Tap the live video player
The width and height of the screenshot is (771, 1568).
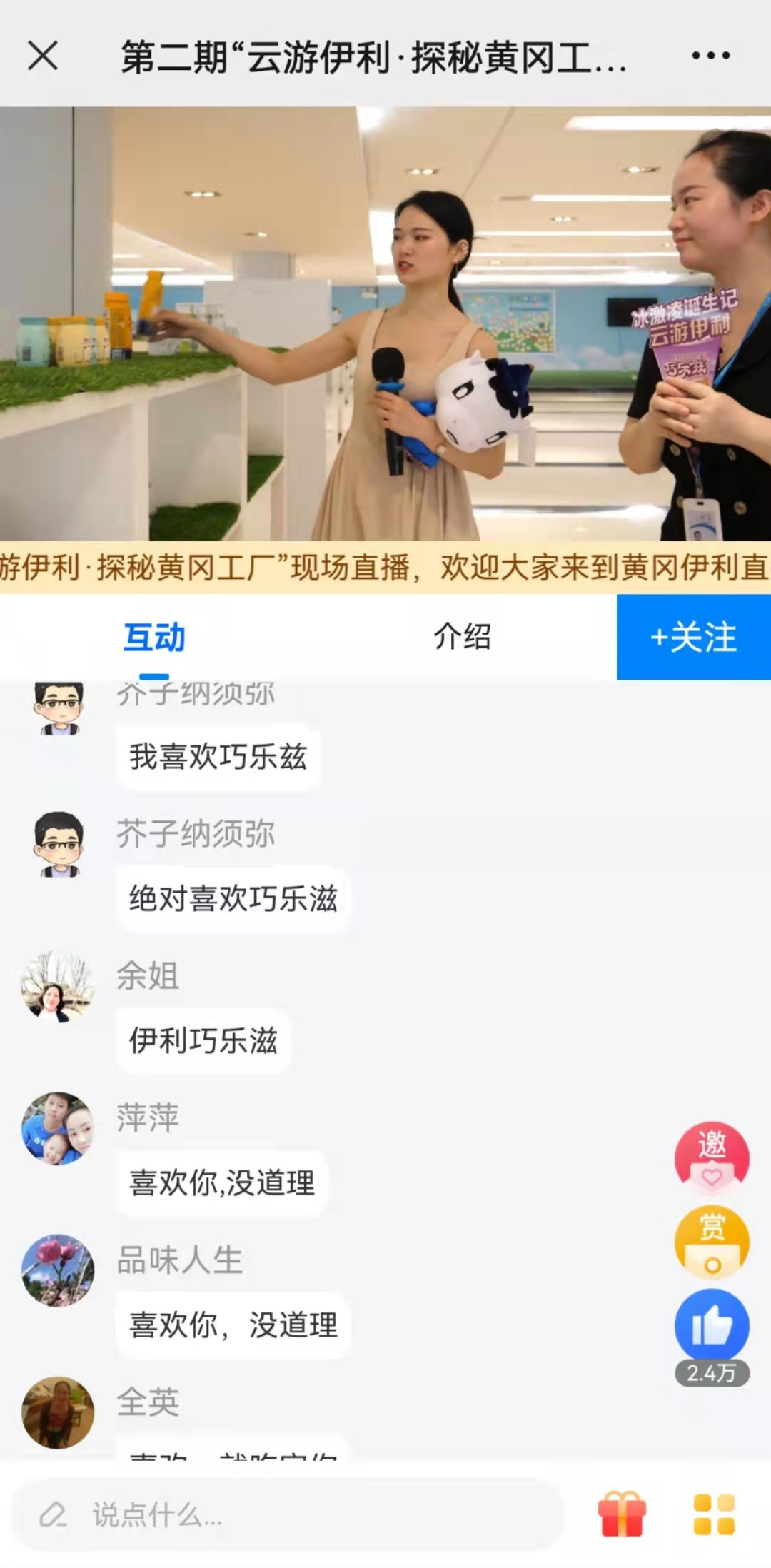pos(385,323)
